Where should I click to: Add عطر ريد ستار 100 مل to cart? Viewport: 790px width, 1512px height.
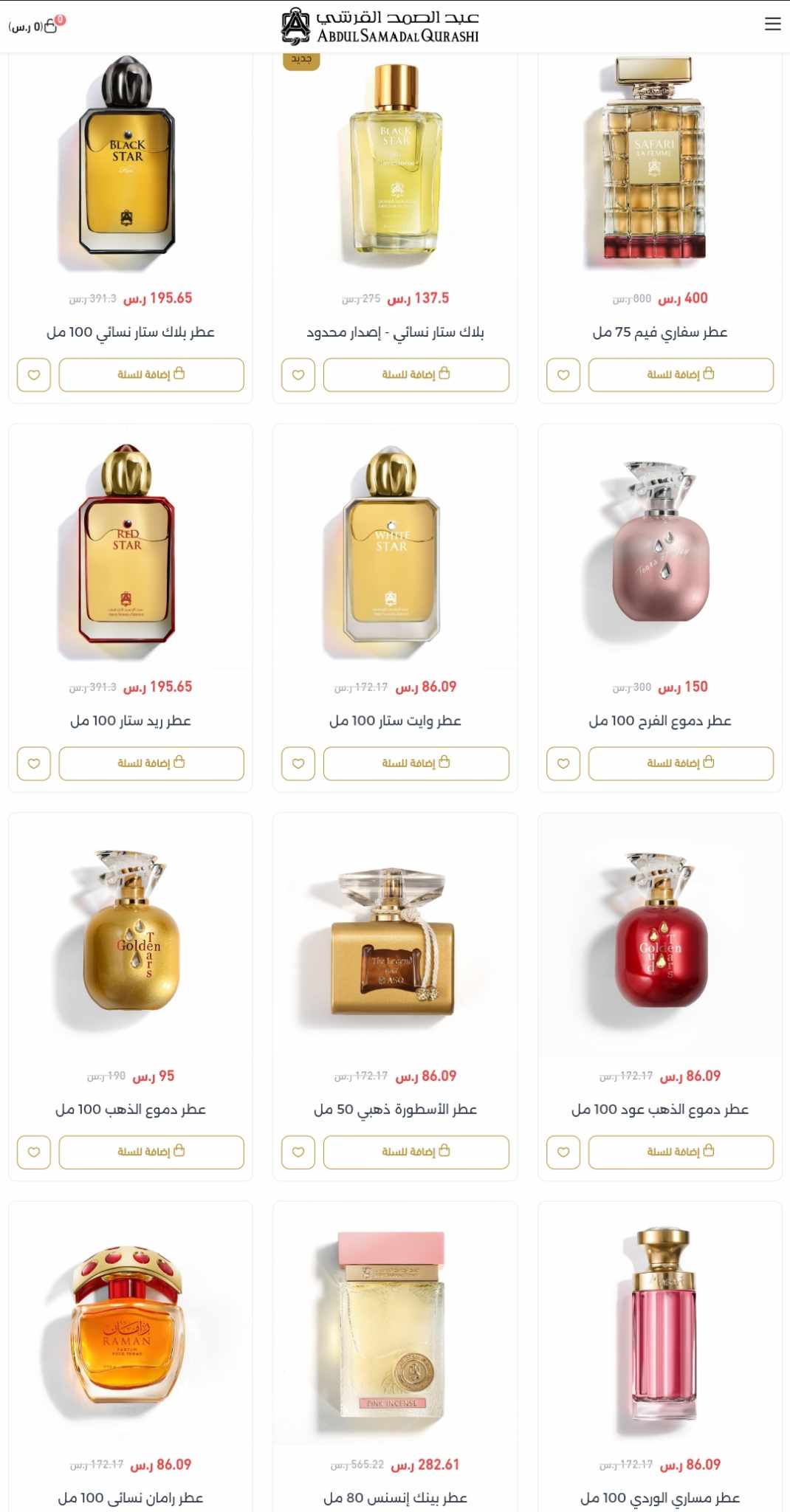151,763
